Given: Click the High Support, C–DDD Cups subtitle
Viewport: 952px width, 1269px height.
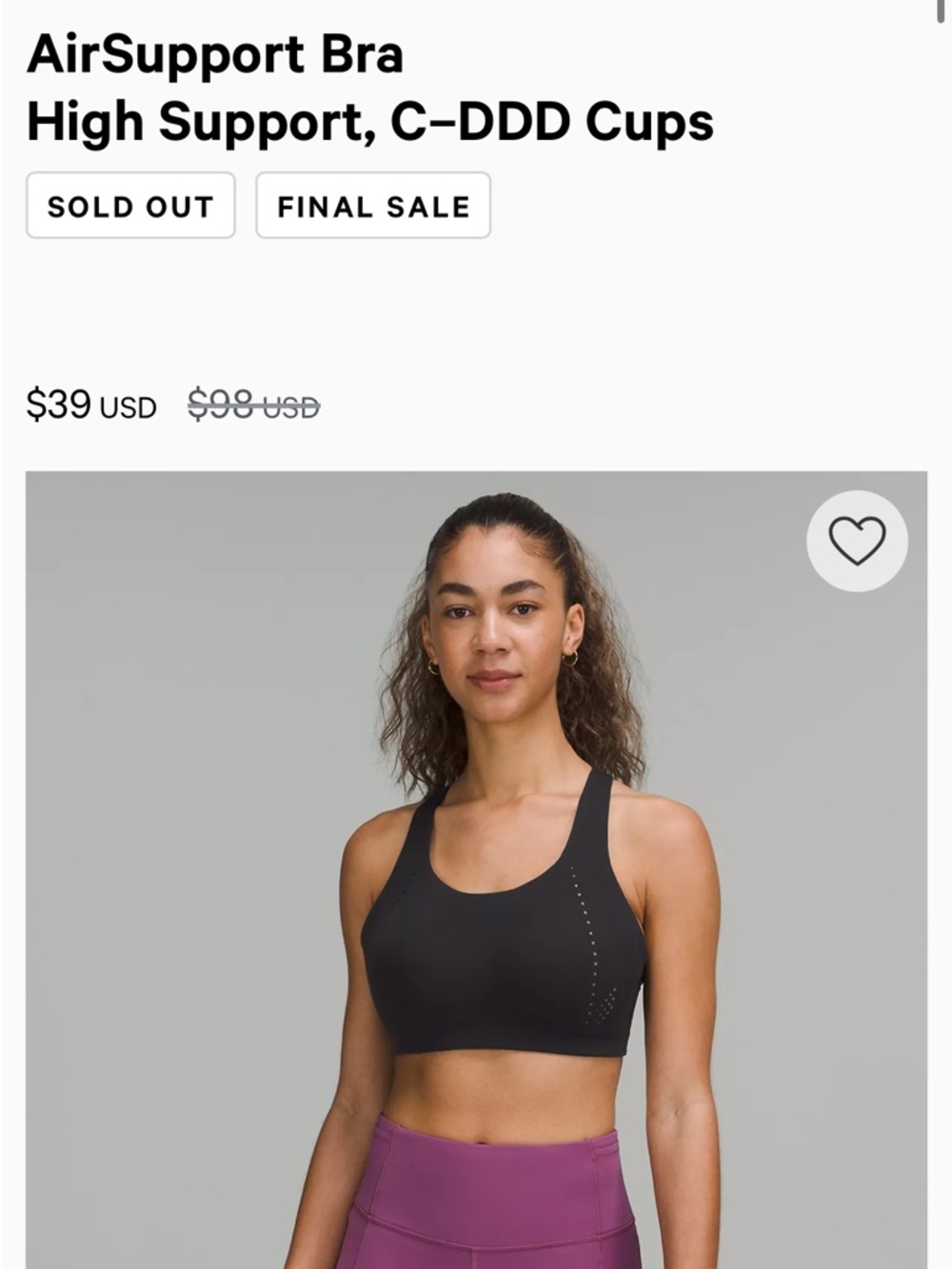Looking at the screenshot, I should 370,120.
